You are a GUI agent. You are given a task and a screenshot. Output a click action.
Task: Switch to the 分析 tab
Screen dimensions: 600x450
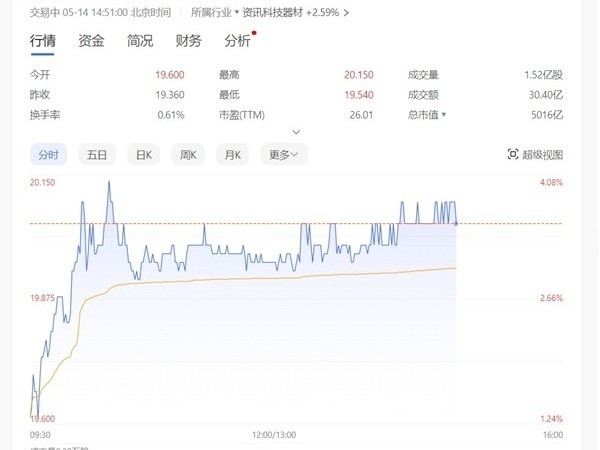[x=237, y=41]
